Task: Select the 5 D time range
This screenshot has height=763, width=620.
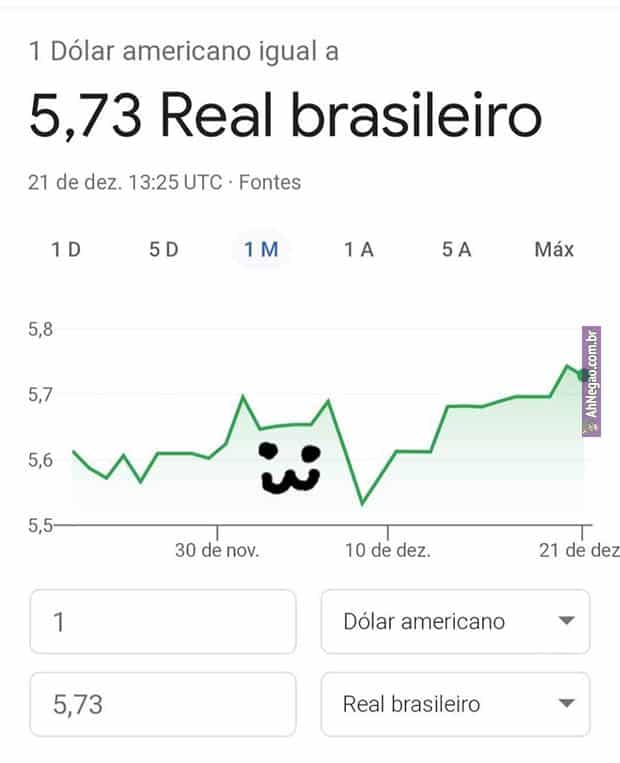Action: [164, 250]
